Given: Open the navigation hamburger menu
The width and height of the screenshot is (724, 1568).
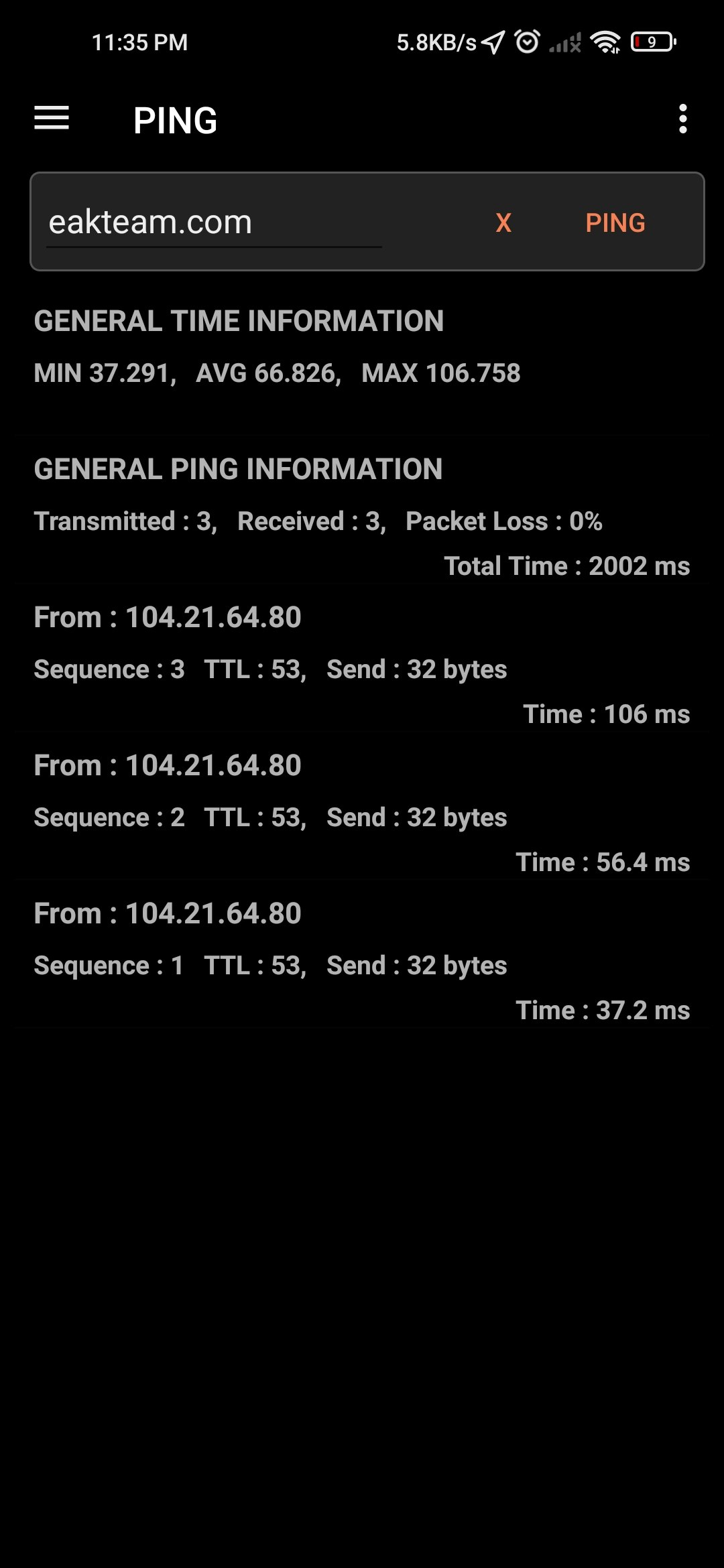Looking at the screenshot, I should tap(51, 119).
